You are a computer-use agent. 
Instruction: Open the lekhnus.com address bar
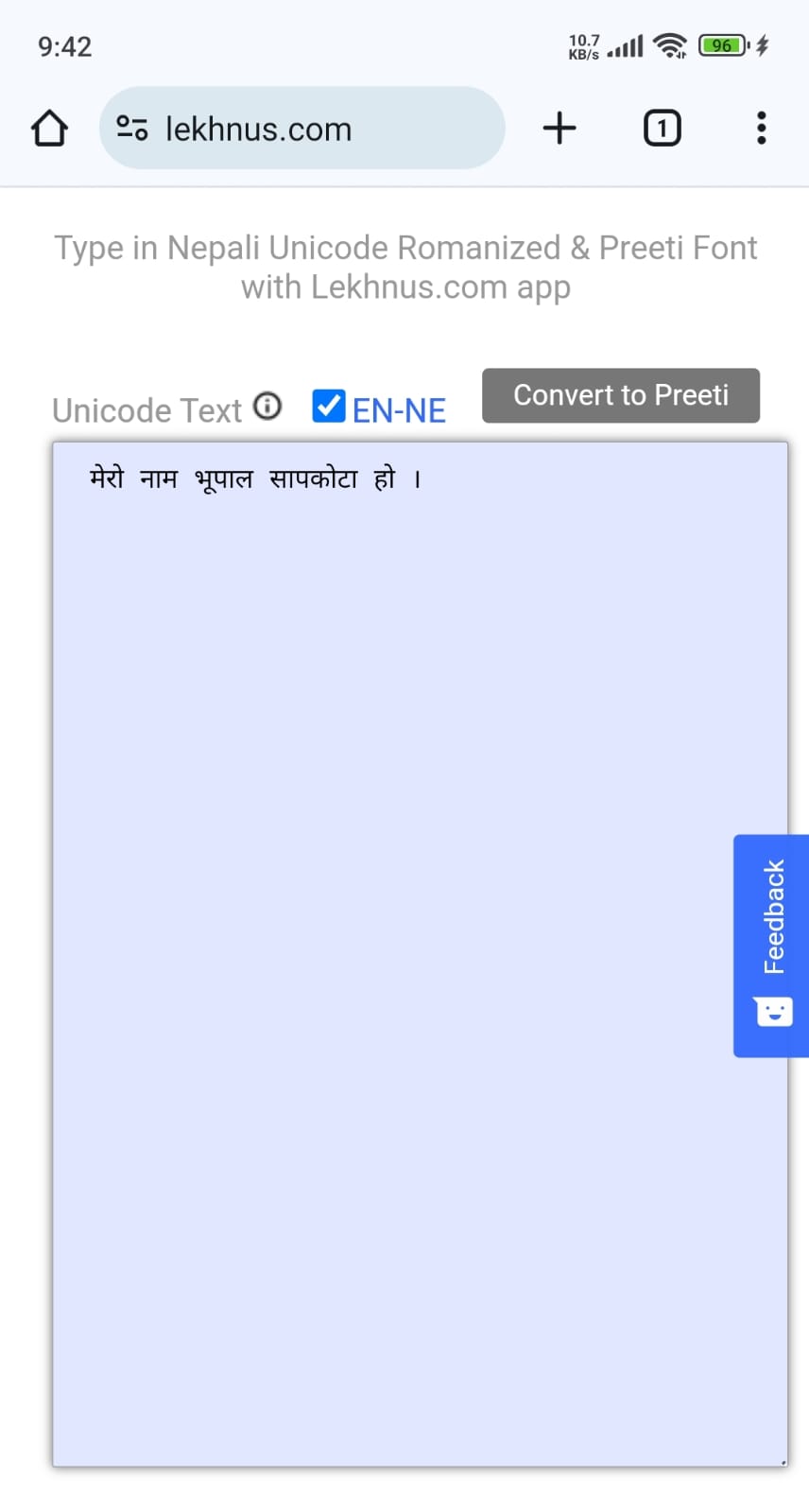(x=301, y=129)
